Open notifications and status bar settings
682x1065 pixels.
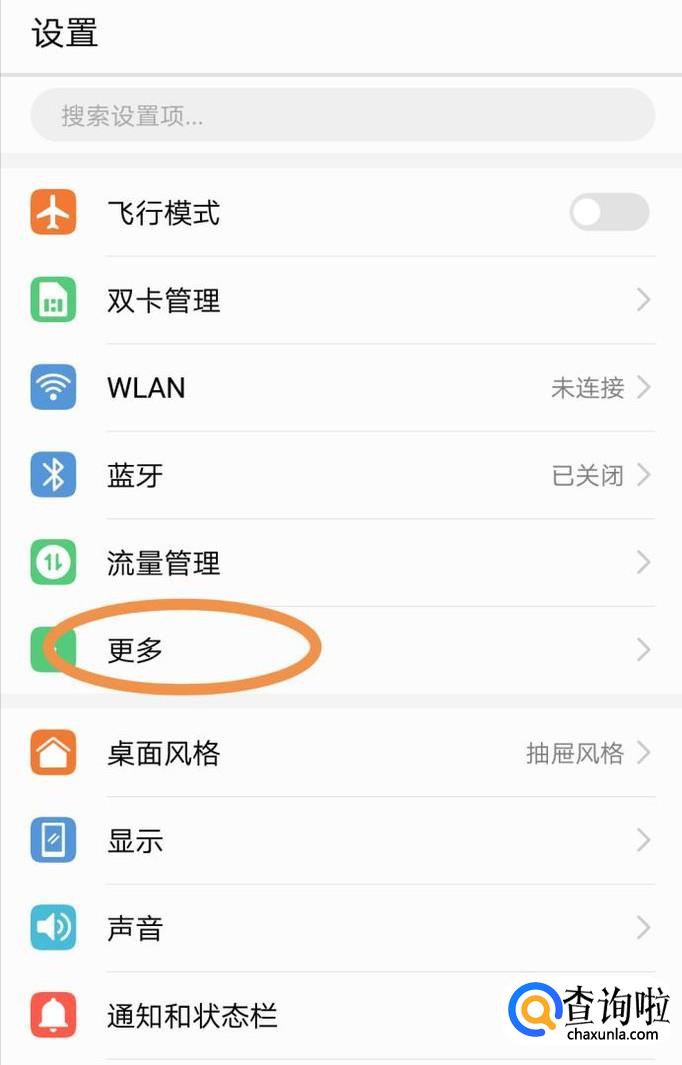[x=300, y=1016]
